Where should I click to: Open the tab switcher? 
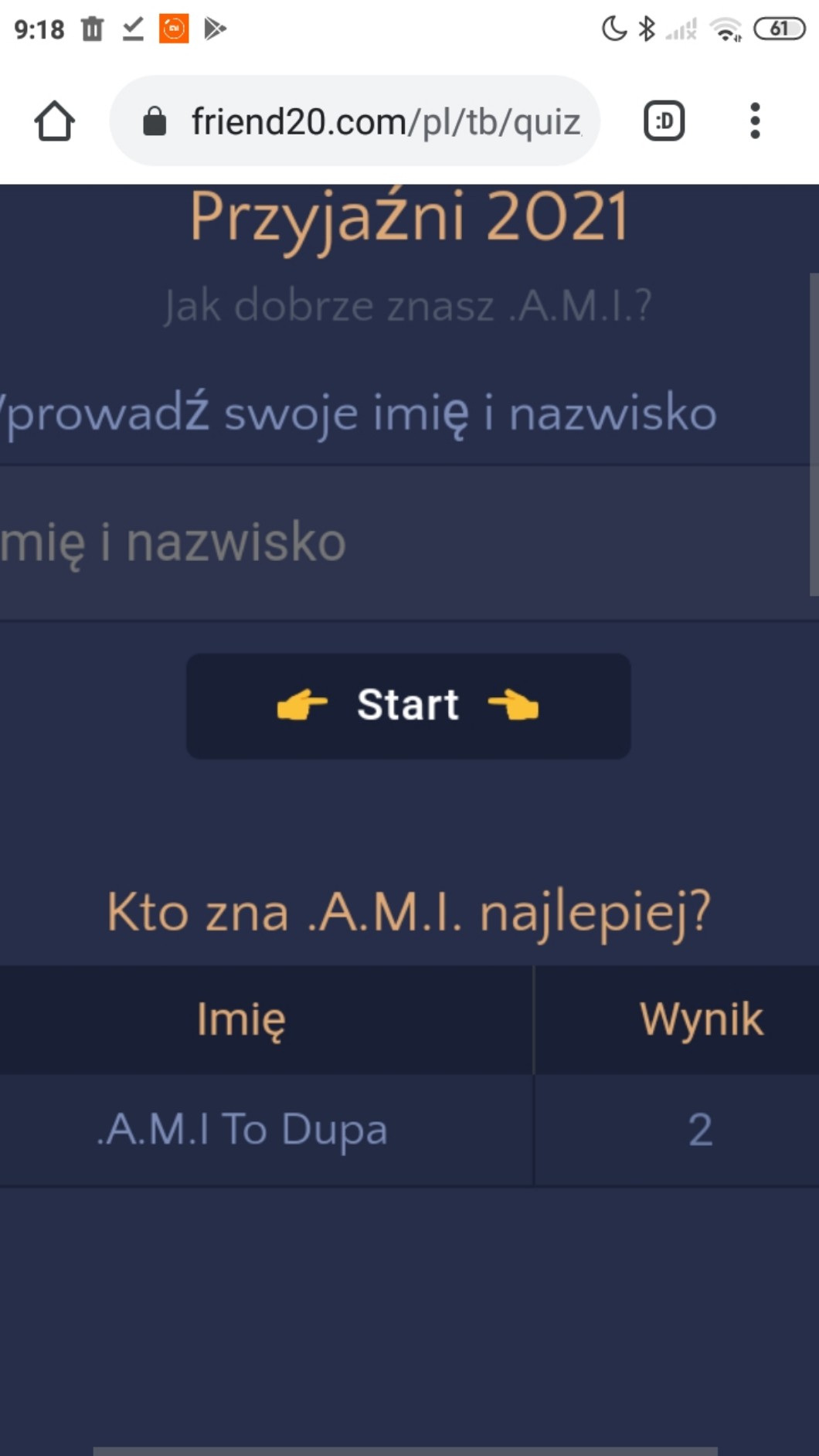click(x=664, y=121)
